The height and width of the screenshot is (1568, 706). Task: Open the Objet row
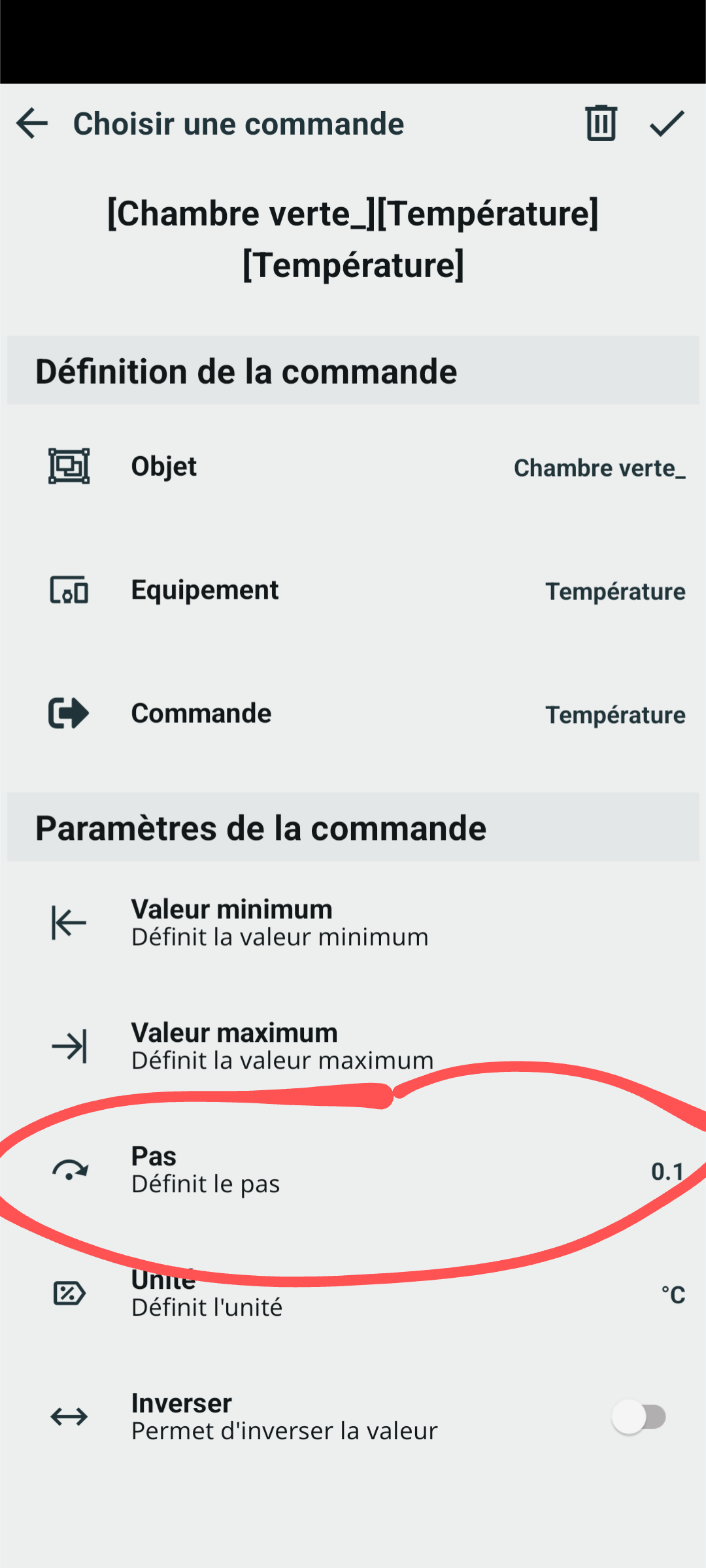click(x=353, y=467)
